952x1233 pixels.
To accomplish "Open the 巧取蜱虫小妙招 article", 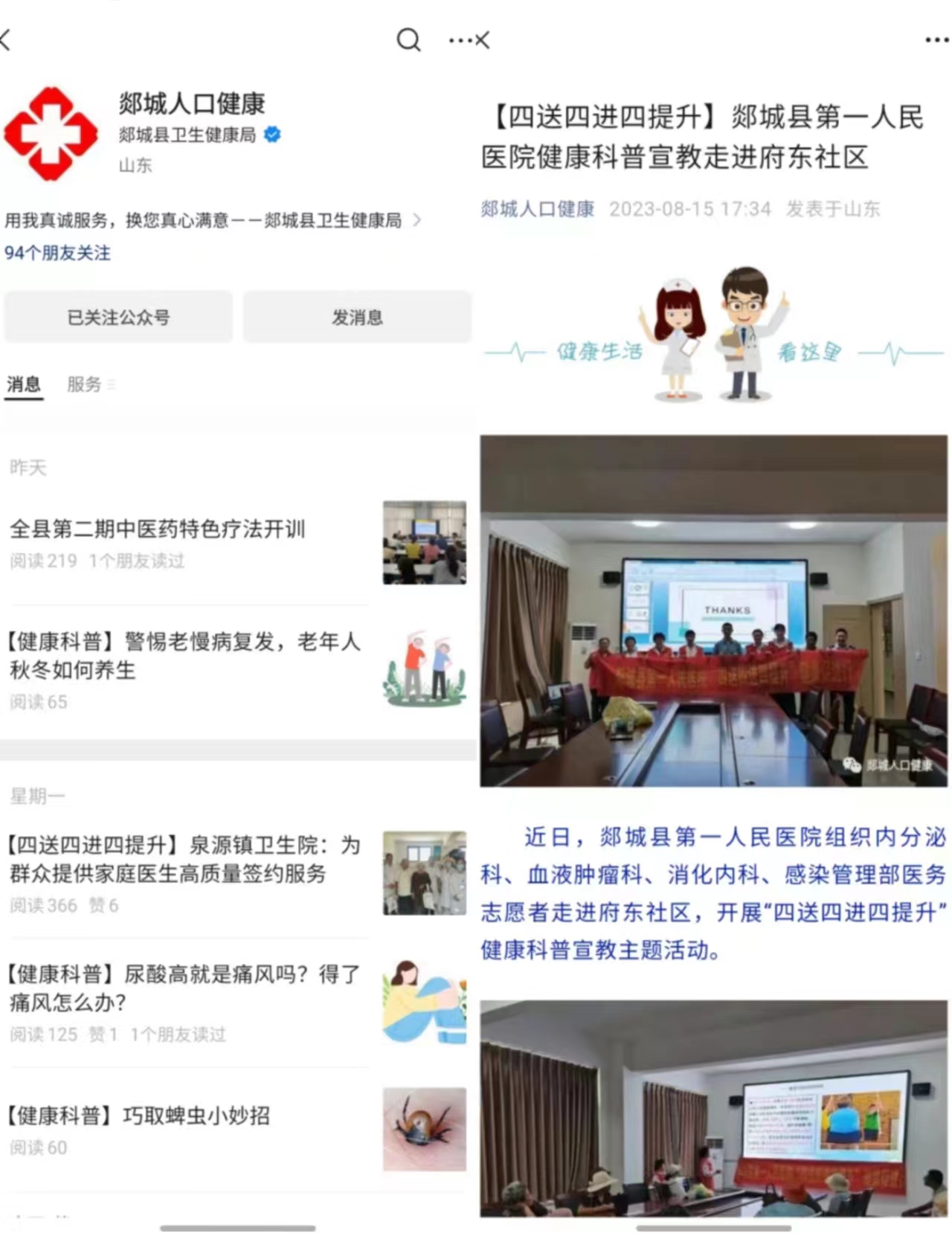I will click(x=140, y=1116).
